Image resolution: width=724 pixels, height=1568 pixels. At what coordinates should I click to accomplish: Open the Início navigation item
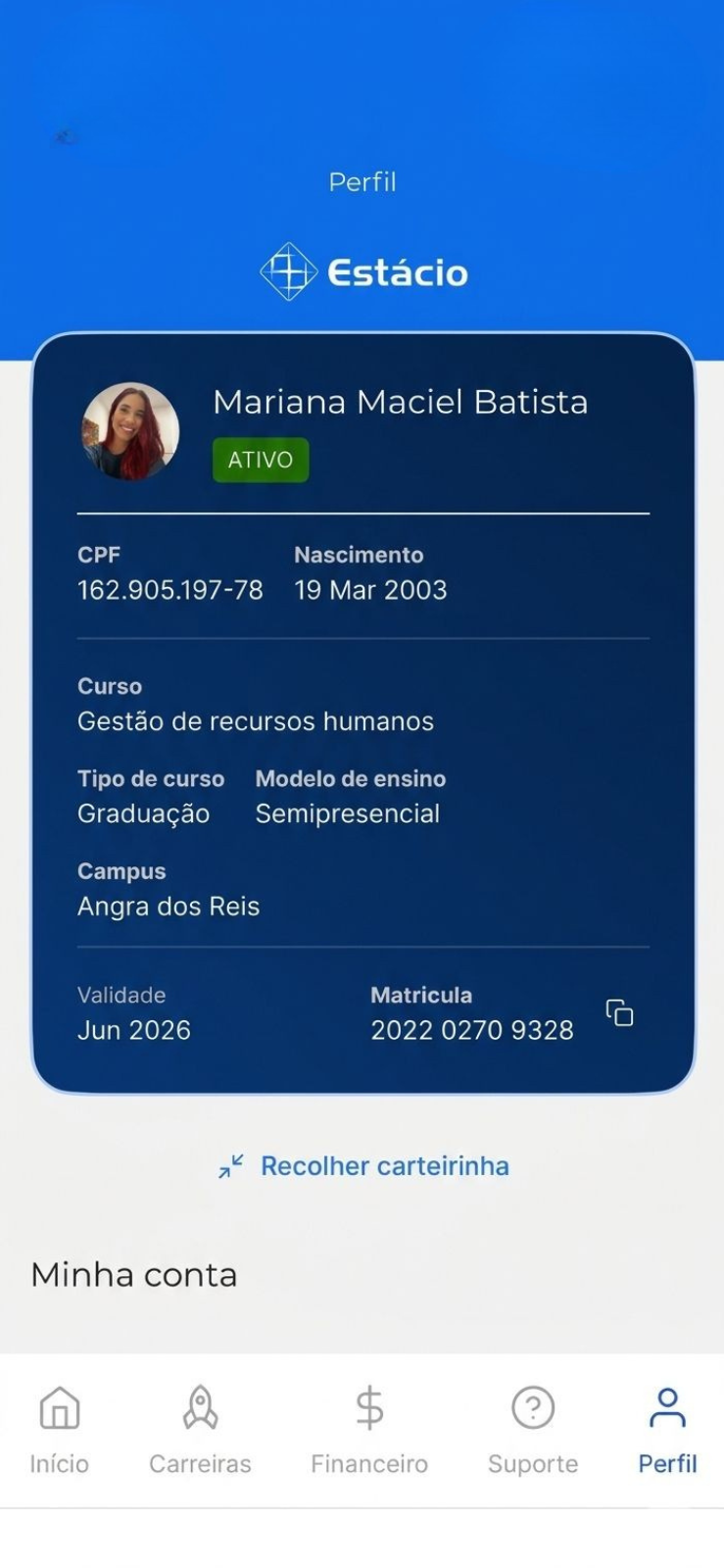tap(59, 1431)
